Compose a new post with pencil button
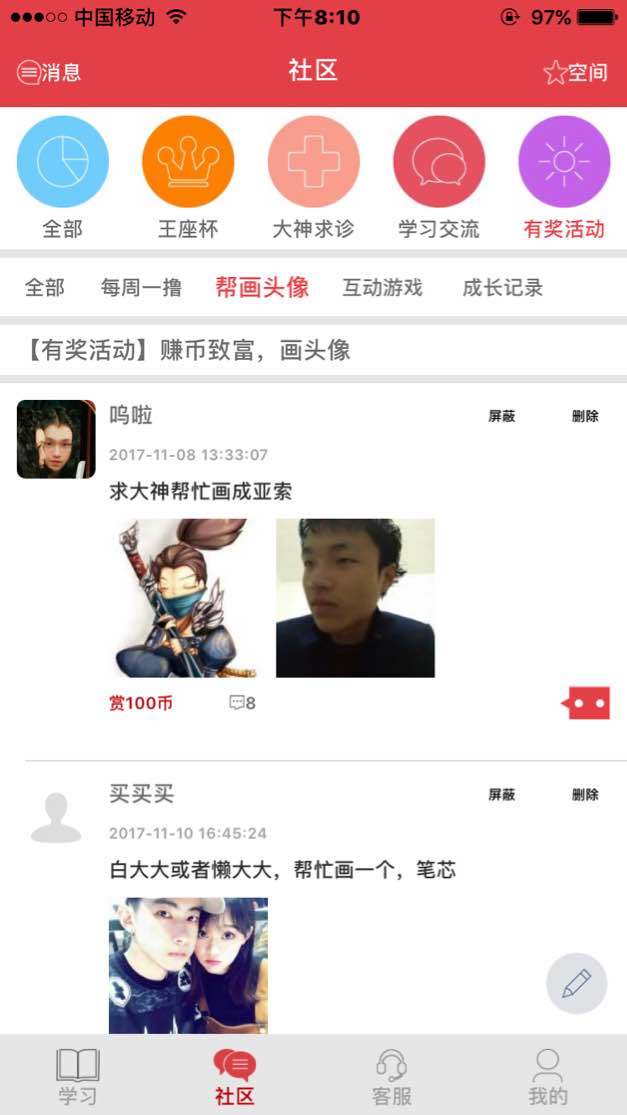Screen dimensions: 627x1115 (576, 984)
